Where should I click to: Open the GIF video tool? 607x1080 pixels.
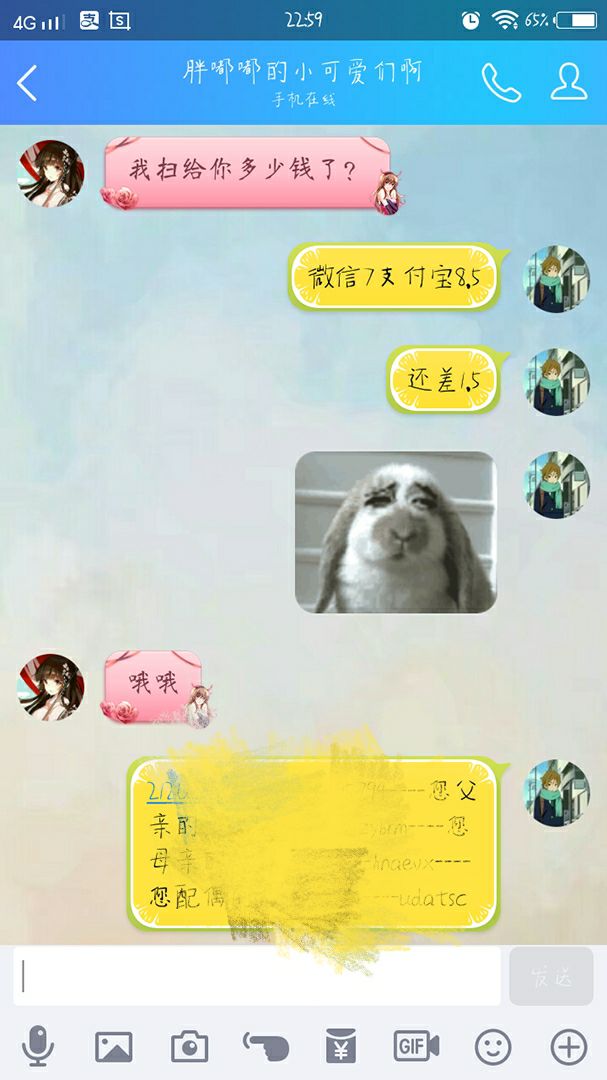tap(416, 1046)
